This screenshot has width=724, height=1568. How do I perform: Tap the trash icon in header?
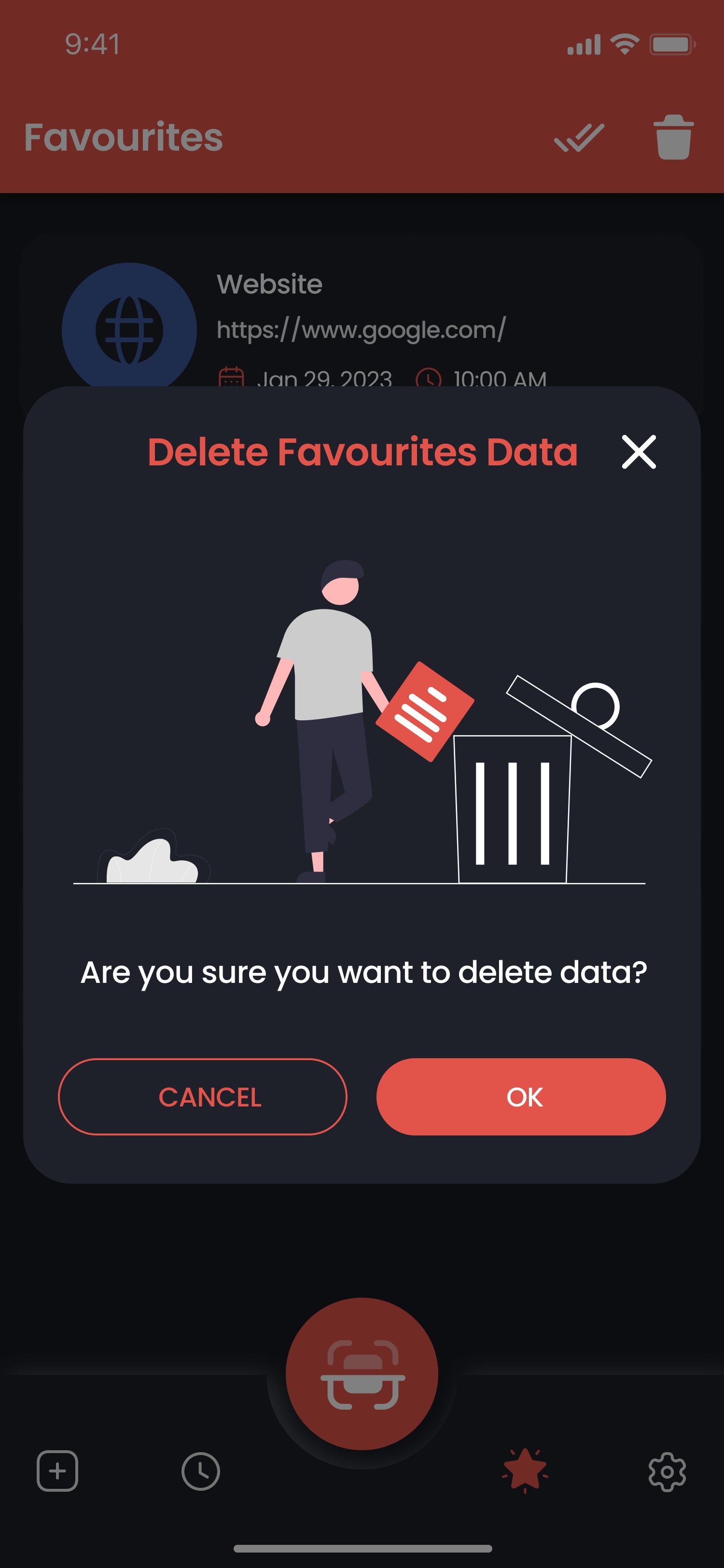[x=673, y=137]
